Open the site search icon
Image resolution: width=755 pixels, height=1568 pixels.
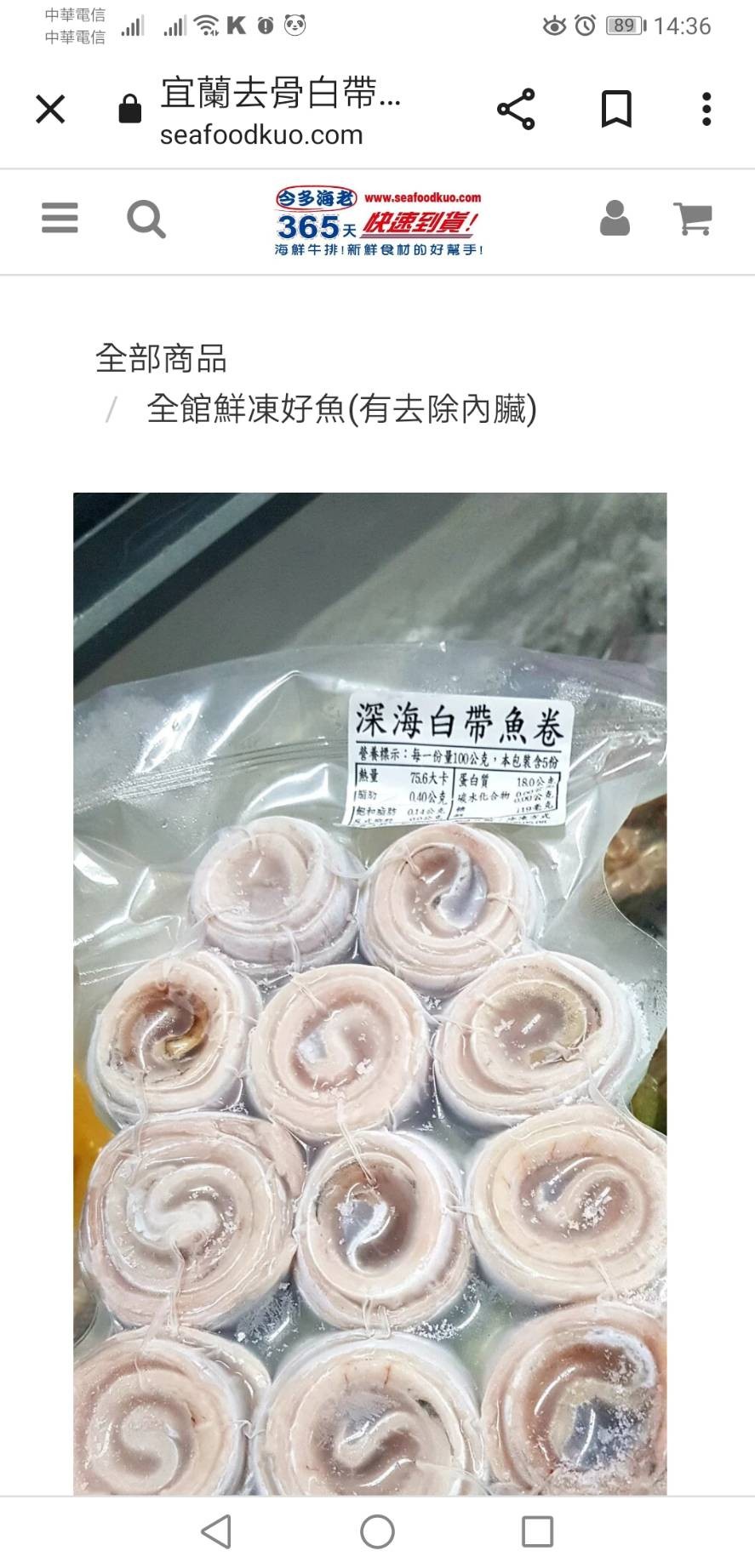point(146,220)
